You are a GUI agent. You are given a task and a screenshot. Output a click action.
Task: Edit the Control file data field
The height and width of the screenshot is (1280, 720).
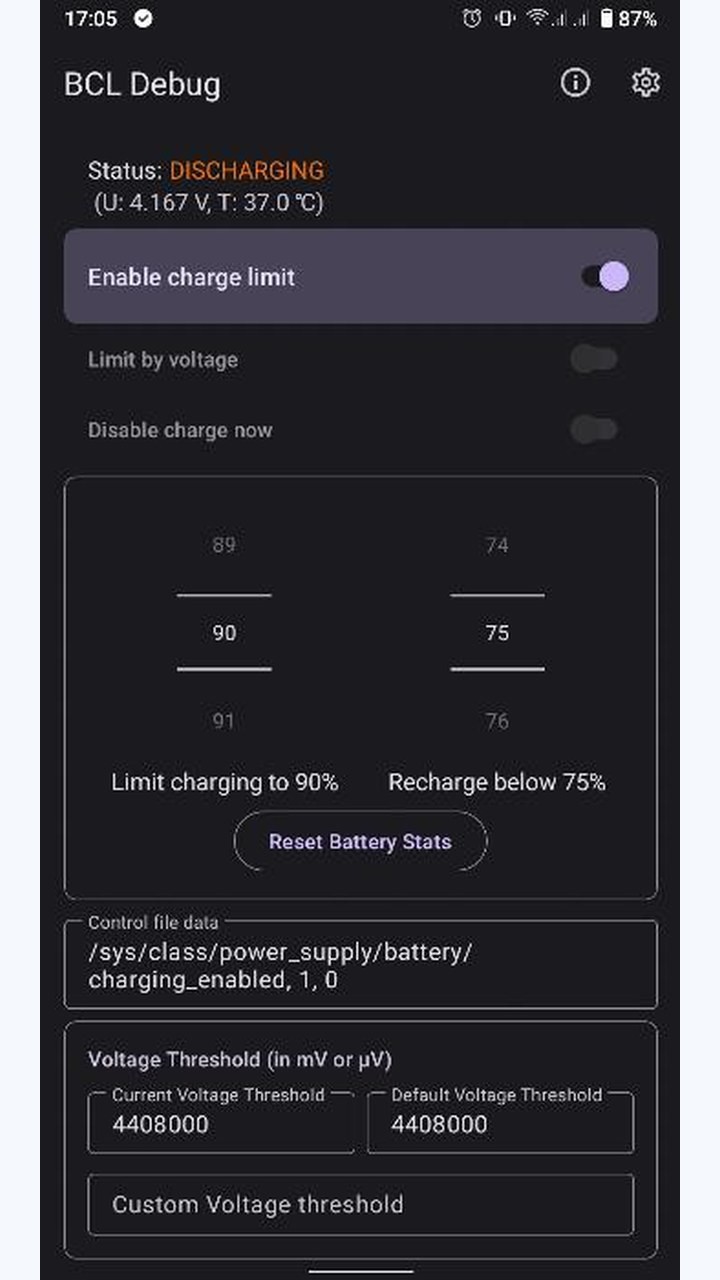click(x=361, y=964)
